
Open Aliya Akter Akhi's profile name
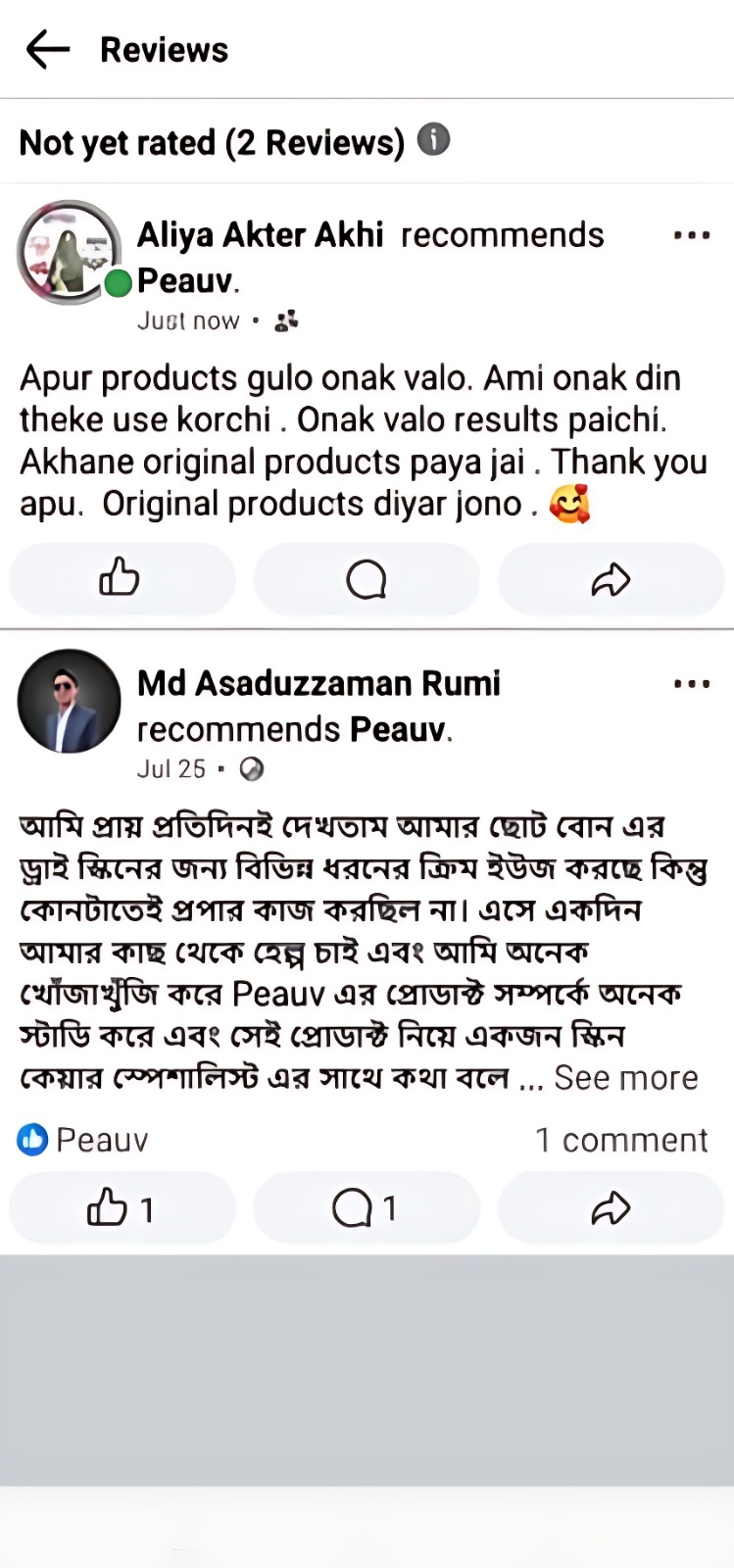pyautogui.click(x=260, y=235)
